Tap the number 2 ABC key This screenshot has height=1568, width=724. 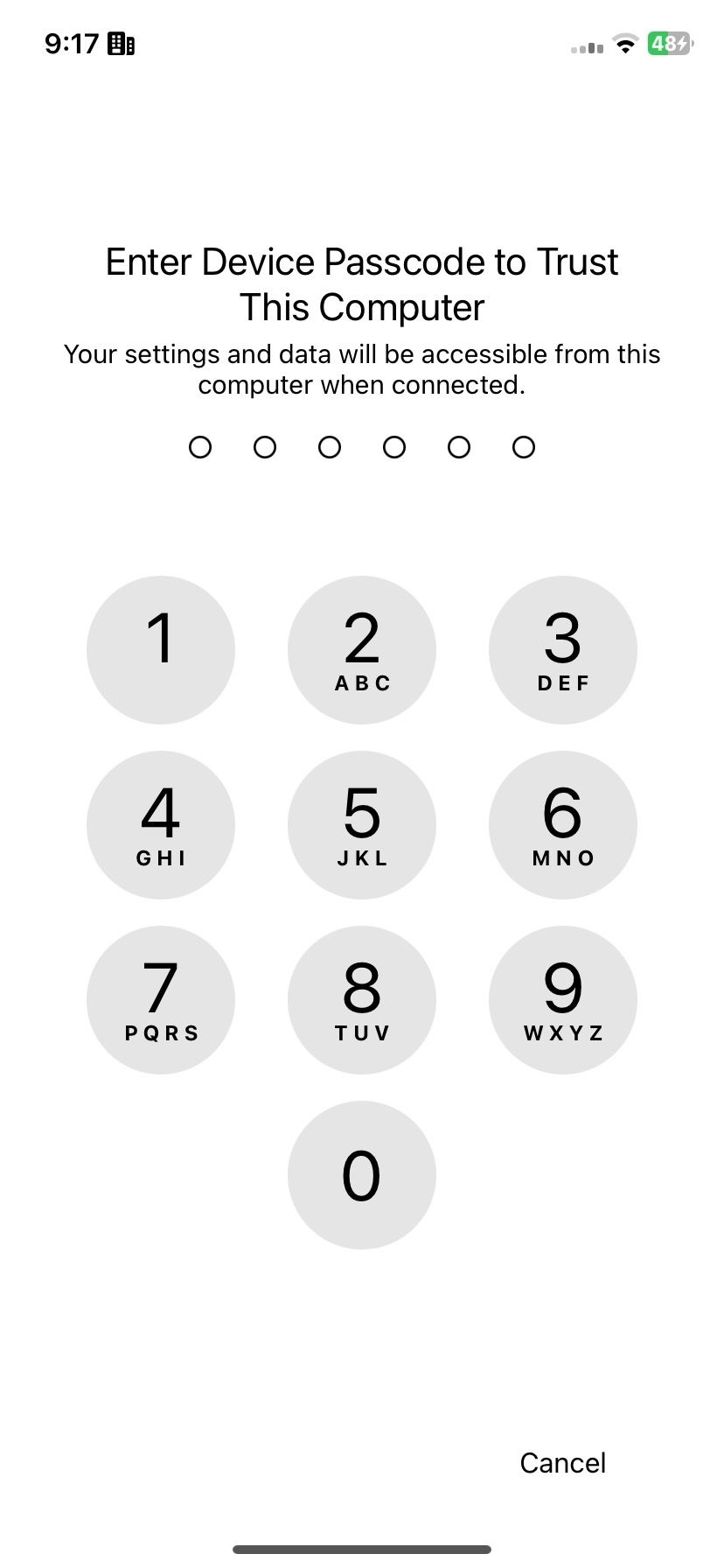coord(362,648)
